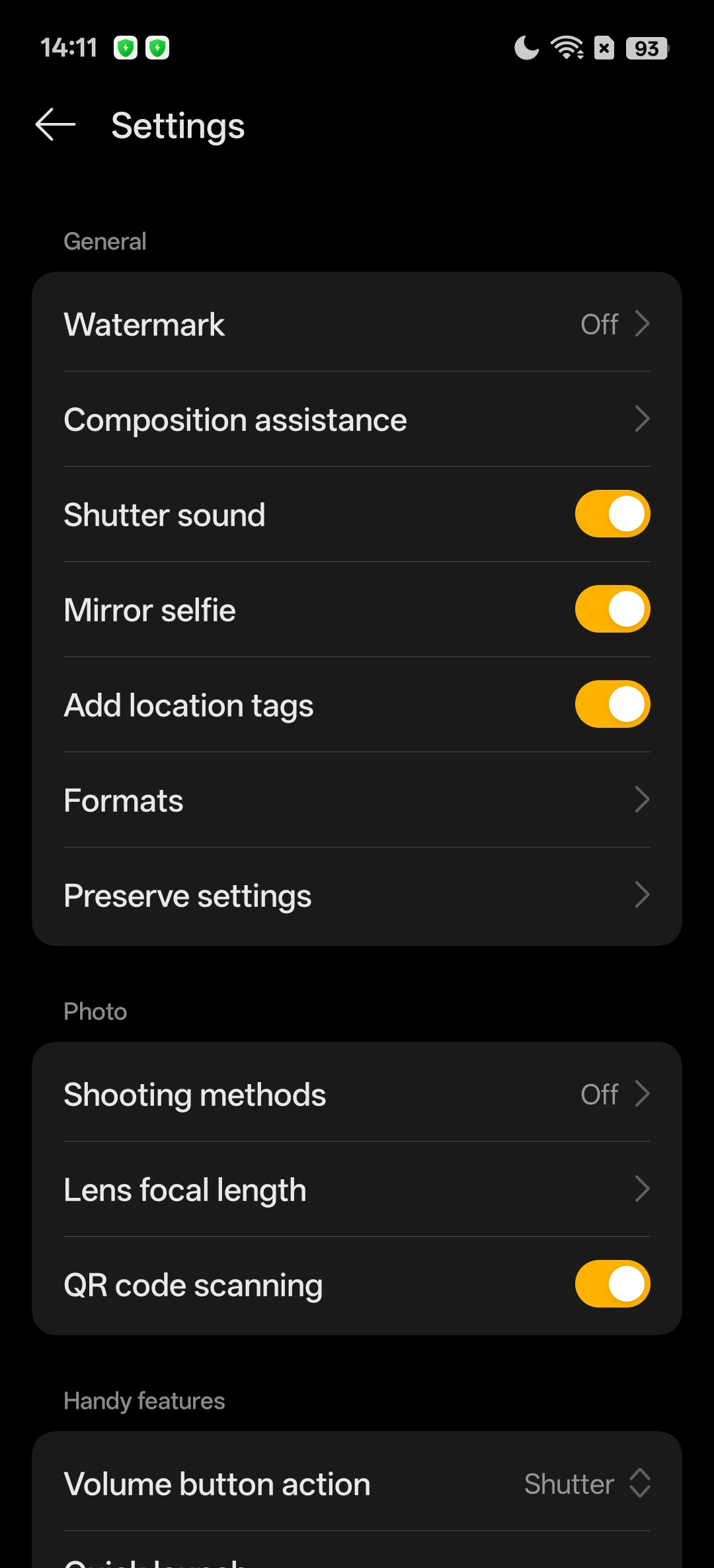Go back from camera Settings
714x1568 pixels.
tap(56, 125)
